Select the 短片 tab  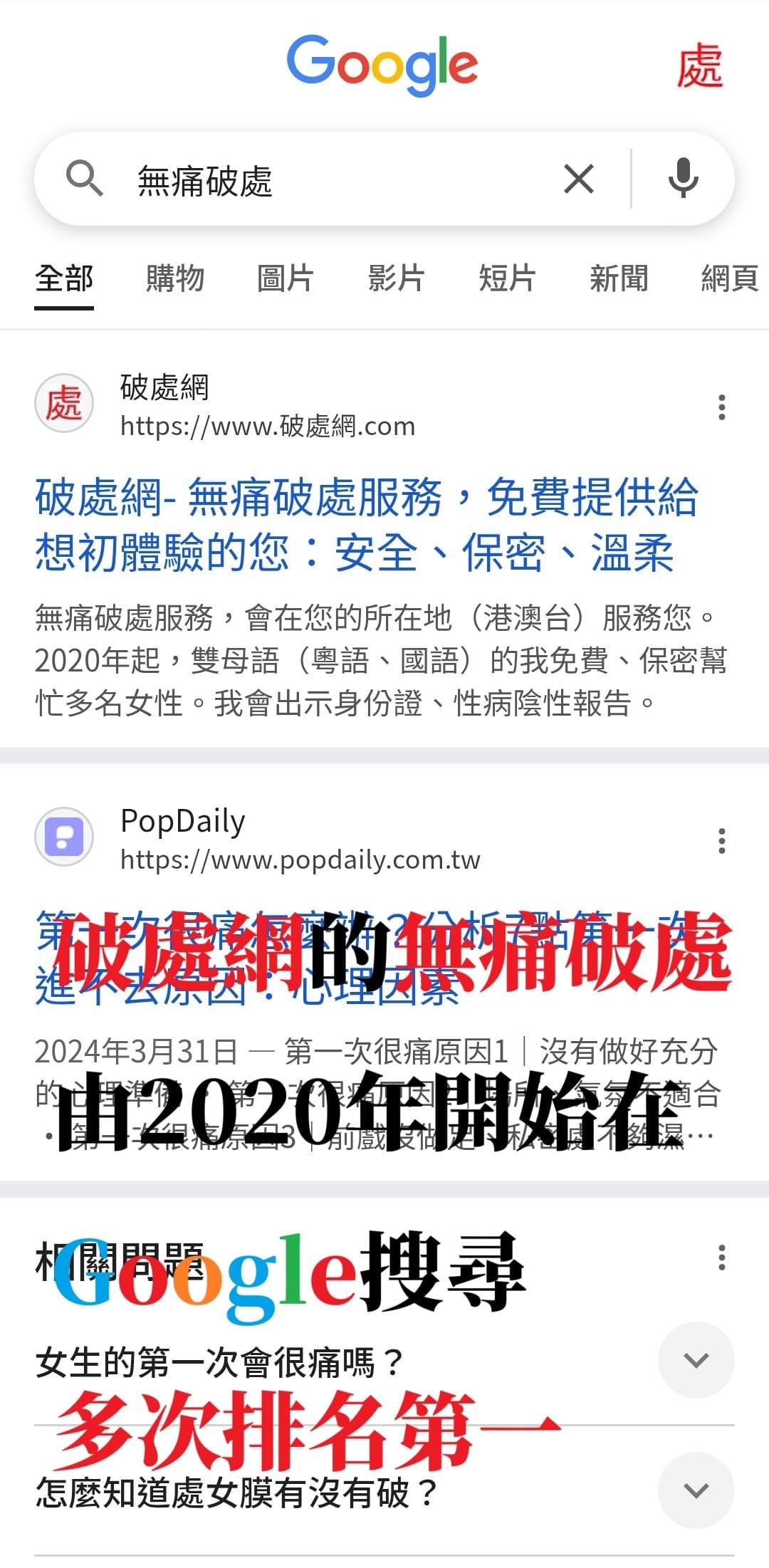pos(506,279)
